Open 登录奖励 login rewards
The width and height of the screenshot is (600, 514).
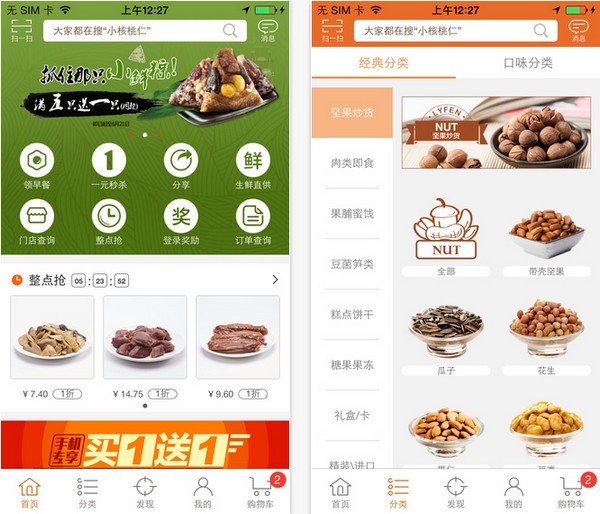(181, 222)
